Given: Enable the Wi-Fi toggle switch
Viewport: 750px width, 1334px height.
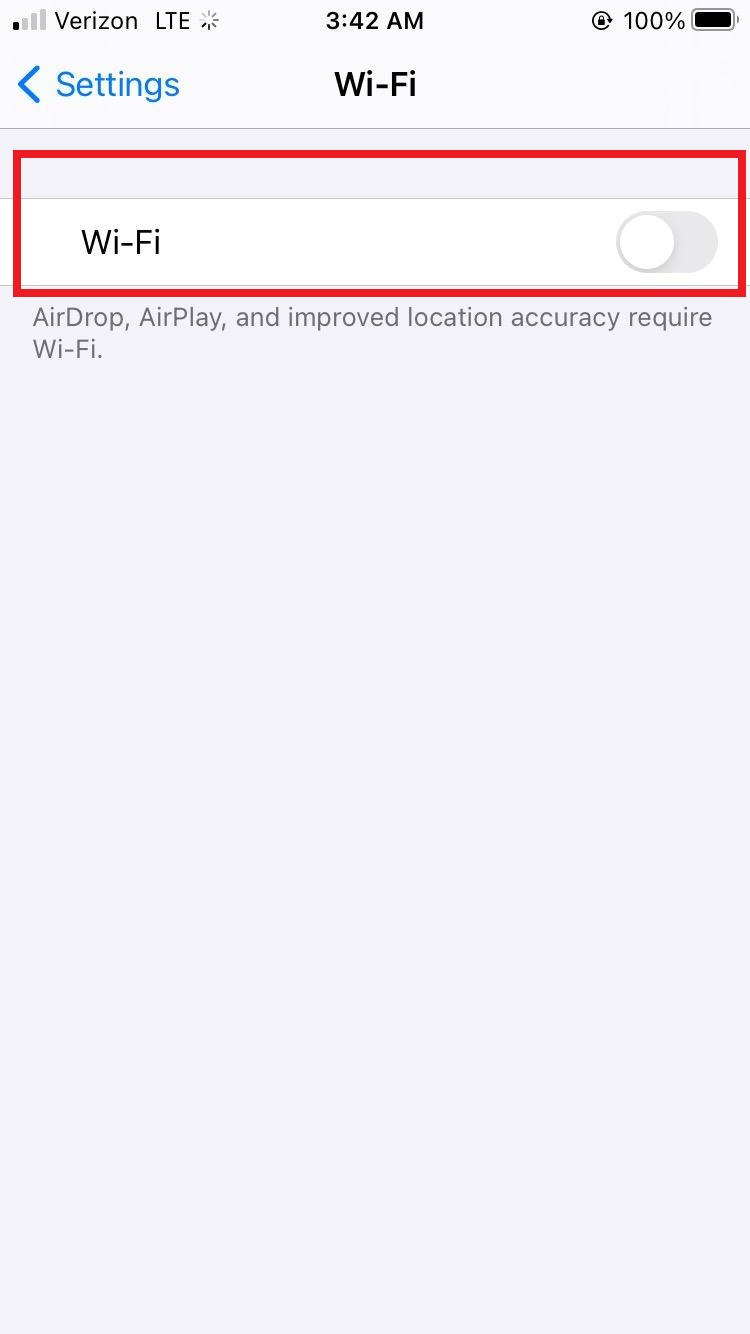Looking at the screenshot, I should click(x=666, y=242).
